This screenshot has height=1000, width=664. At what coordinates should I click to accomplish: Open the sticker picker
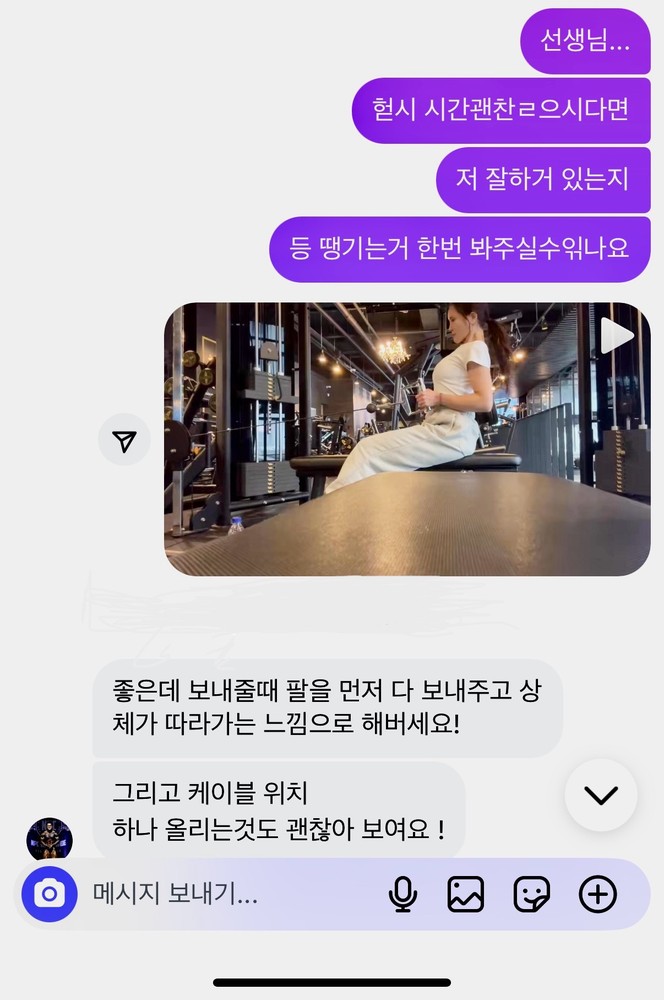[532, 894]
